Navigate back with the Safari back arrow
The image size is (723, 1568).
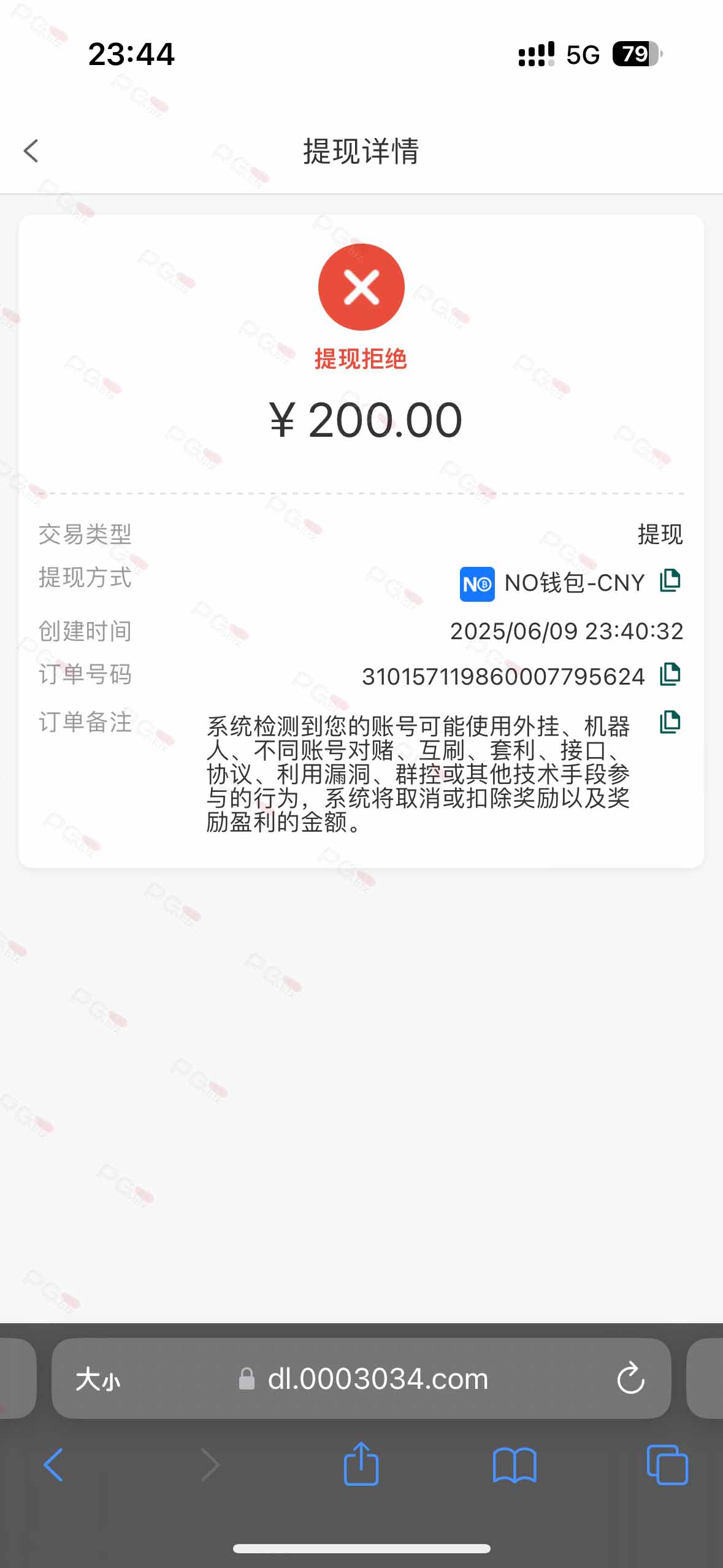pos(53,1465)
